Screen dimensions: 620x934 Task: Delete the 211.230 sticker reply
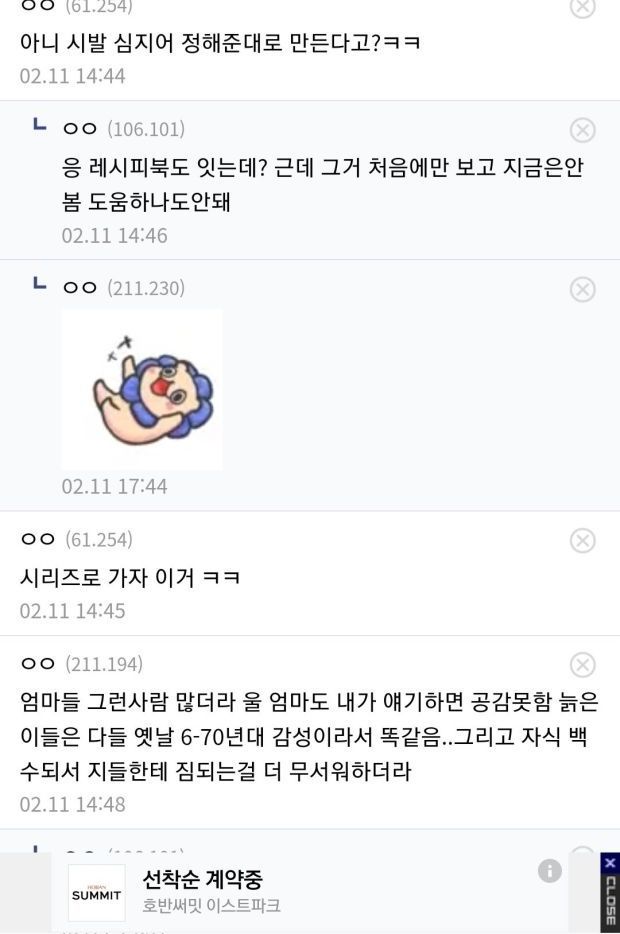[x=582, y=289]
